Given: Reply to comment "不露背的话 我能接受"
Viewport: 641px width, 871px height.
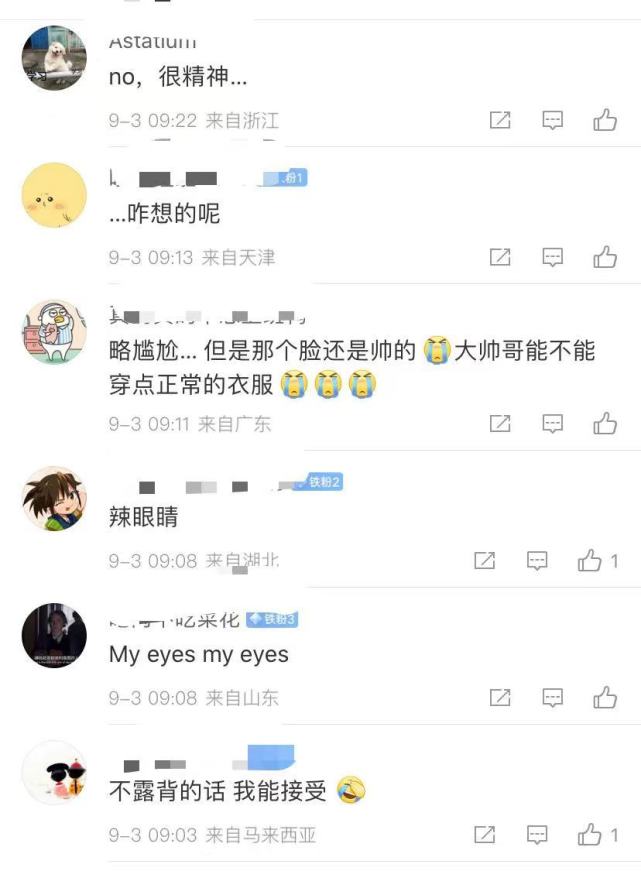Looking at the screenshot, I should point(538,834).
